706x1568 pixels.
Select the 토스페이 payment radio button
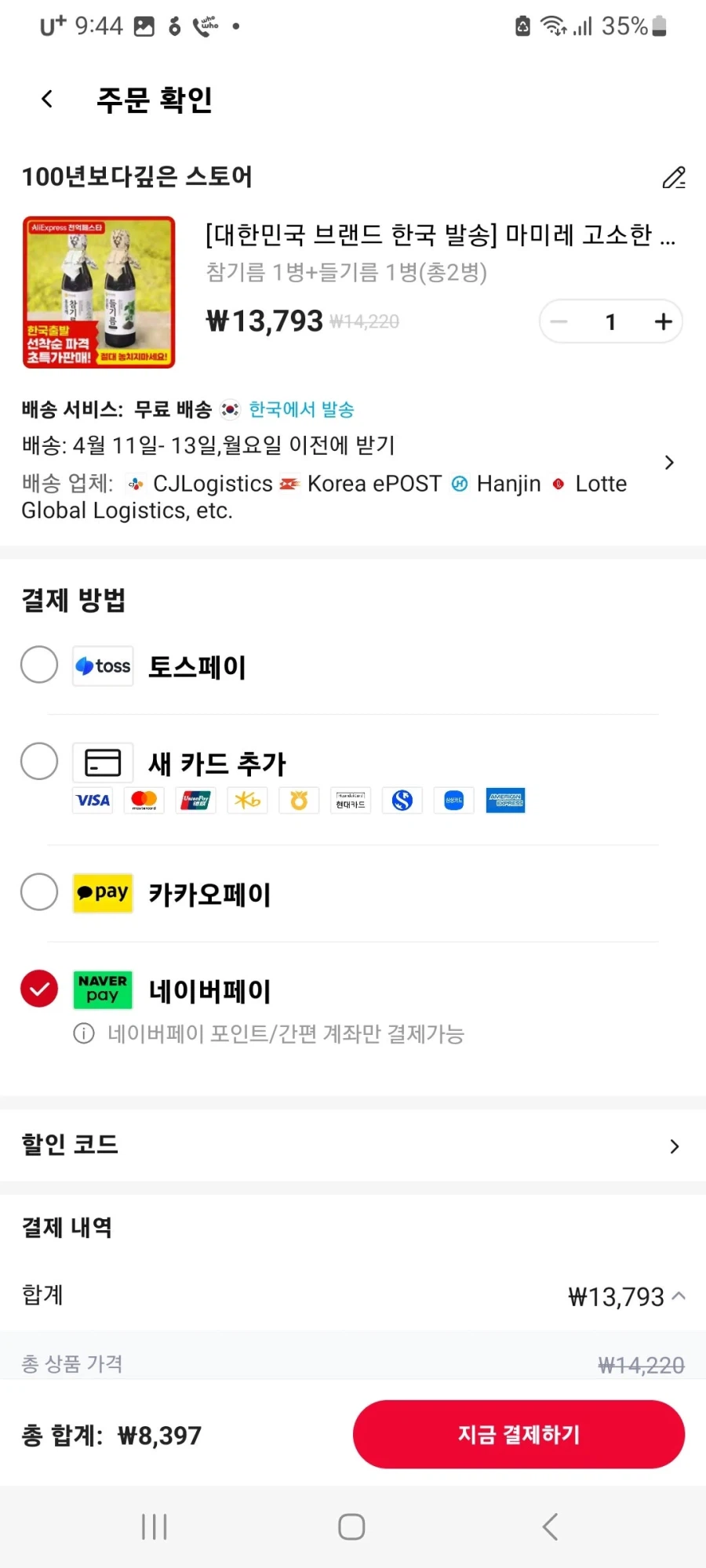coord(38,664)
